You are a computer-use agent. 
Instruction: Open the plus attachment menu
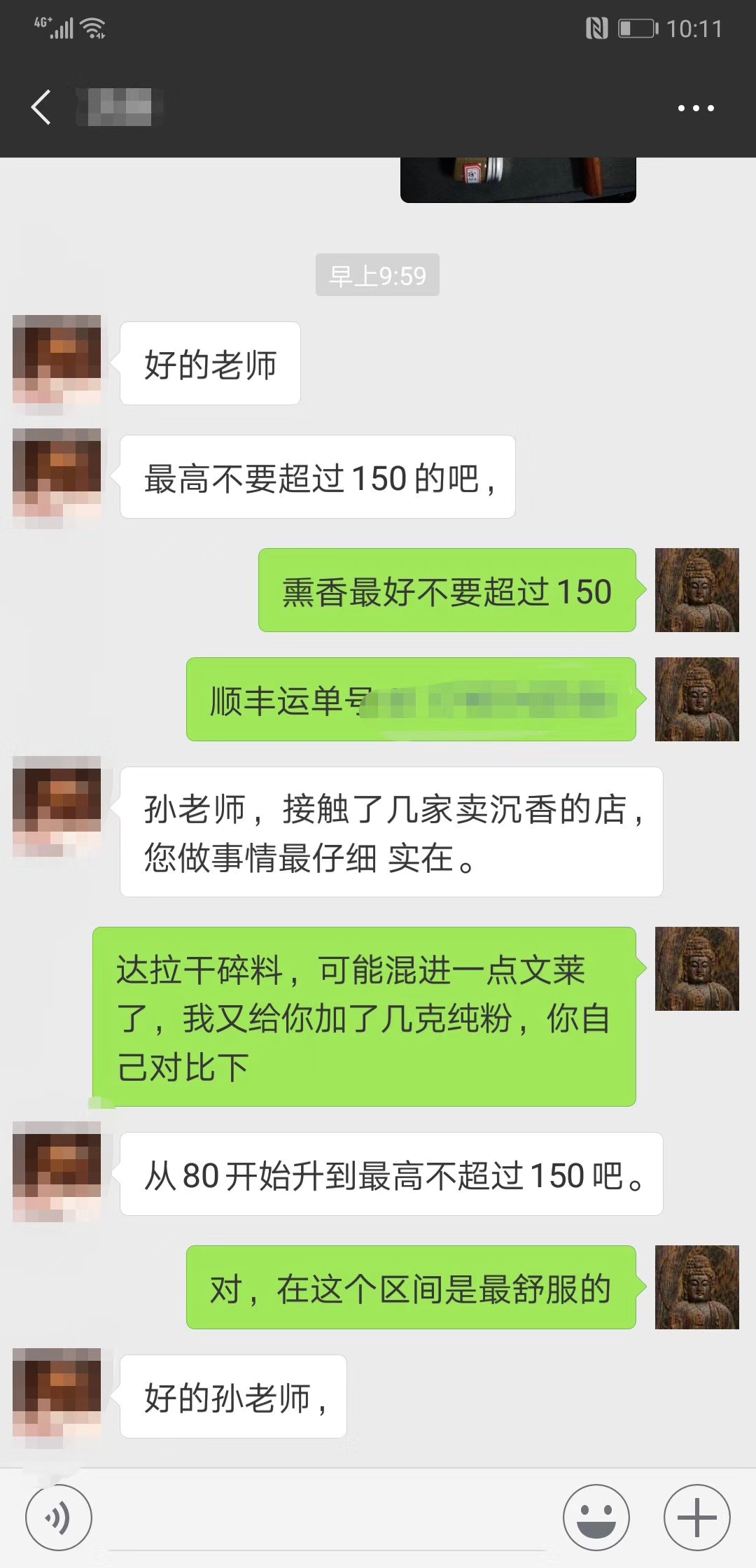696,1518
